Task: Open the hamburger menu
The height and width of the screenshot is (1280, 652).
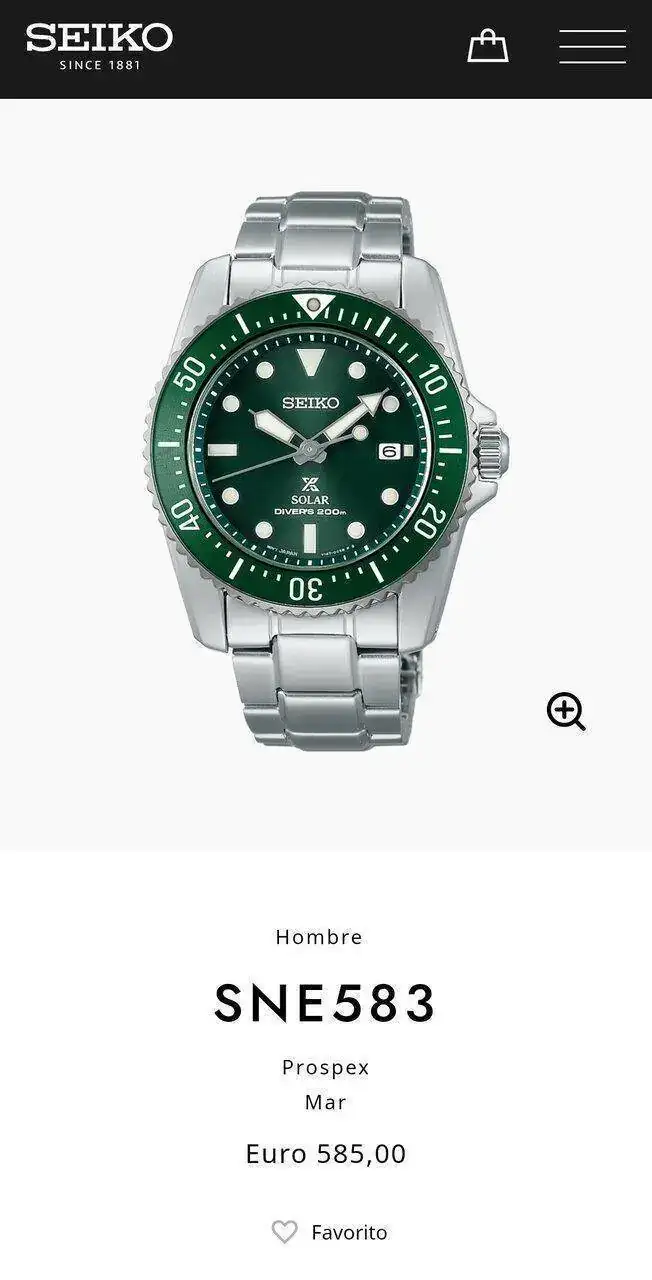Action: [592, 47]
